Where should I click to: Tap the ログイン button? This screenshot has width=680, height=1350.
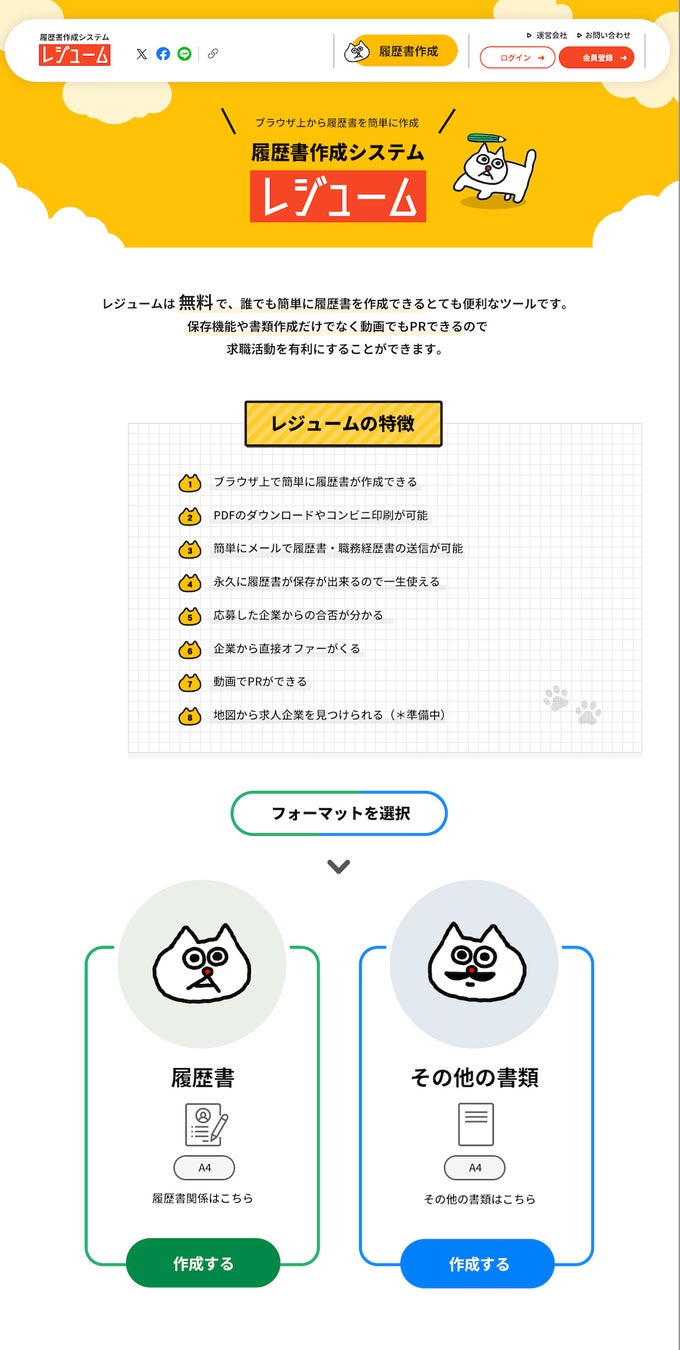click(x=517, y=58)
